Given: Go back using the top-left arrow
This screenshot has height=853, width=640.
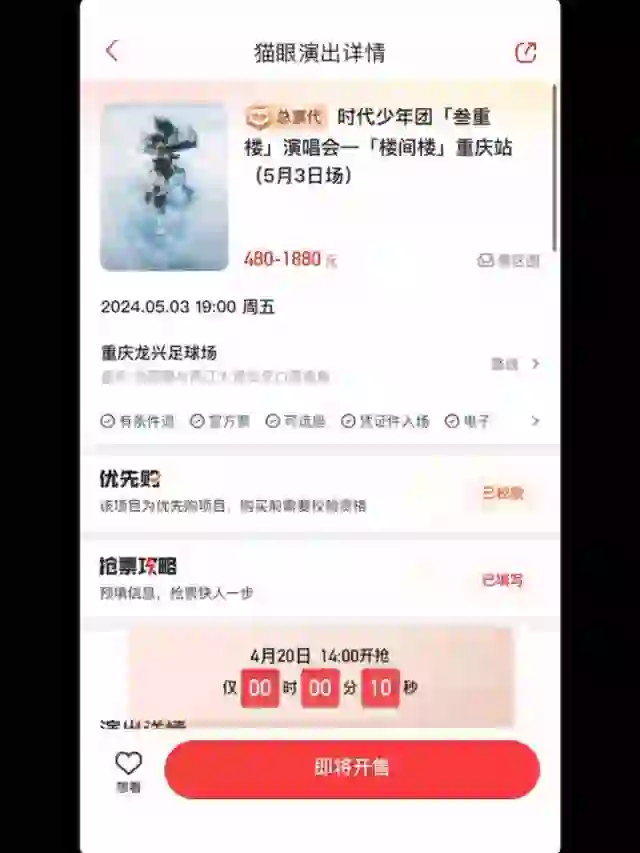Looking at the screenshot, I should pyautogui.click(x=112, y=51).
